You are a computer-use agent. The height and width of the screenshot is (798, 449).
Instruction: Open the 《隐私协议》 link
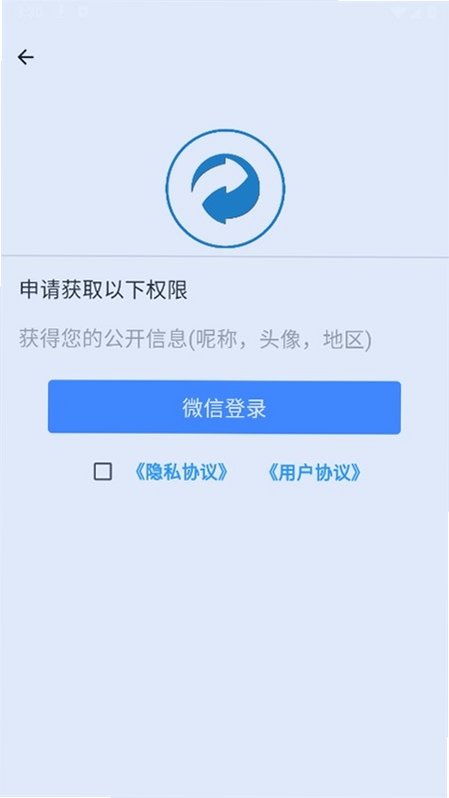pyautogui.click(x=181, y=473)
